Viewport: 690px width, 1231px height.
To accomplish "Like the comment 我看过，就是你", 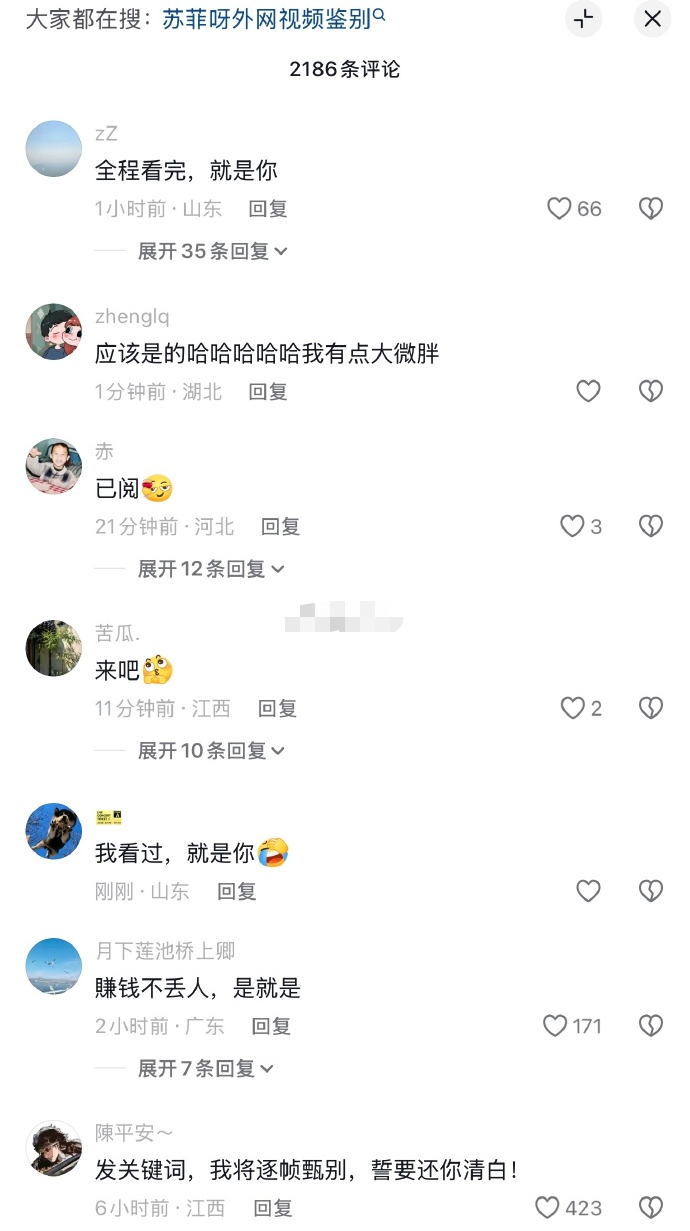I will point(588,890).
